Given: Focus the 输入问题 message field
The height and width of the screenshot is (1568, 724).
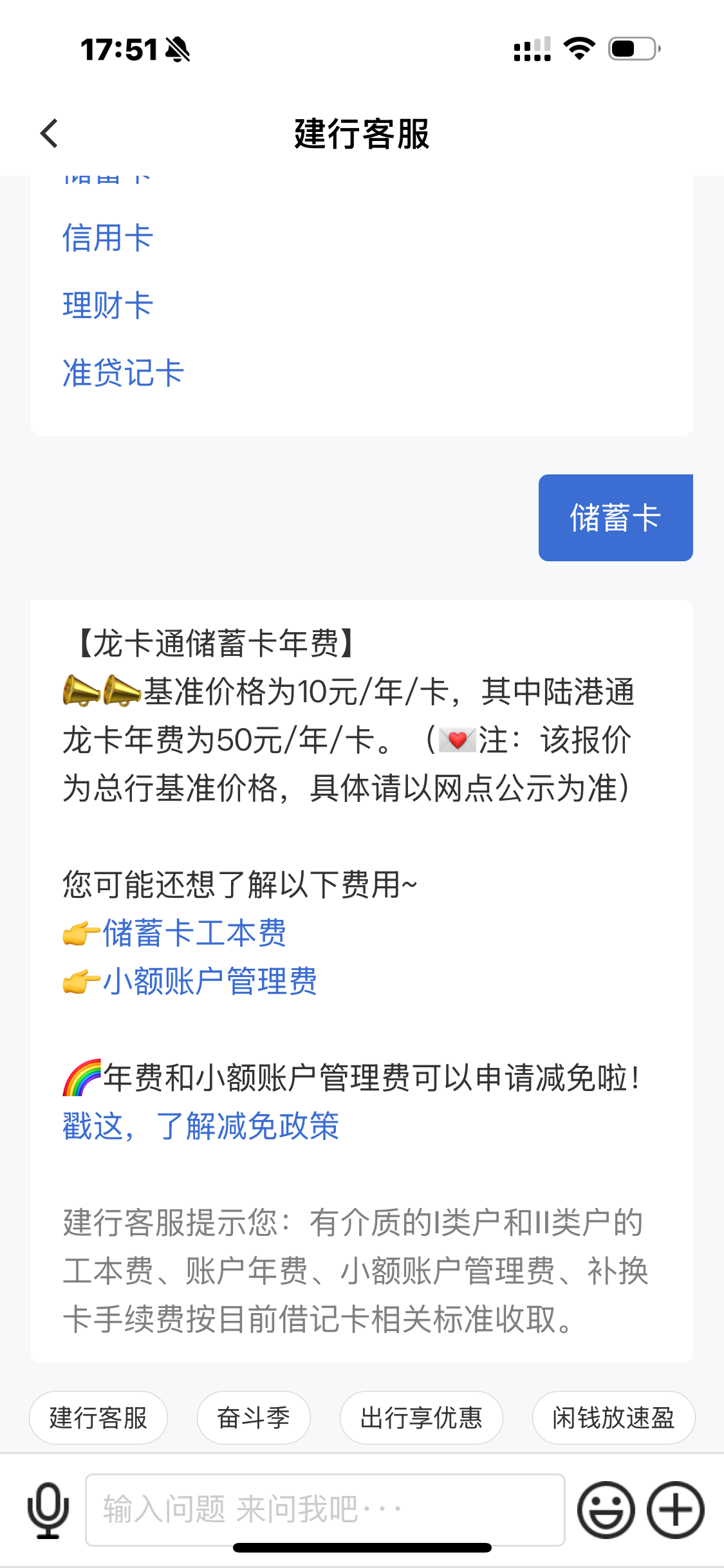Looking at the screenshot, I should point(326,1509).
